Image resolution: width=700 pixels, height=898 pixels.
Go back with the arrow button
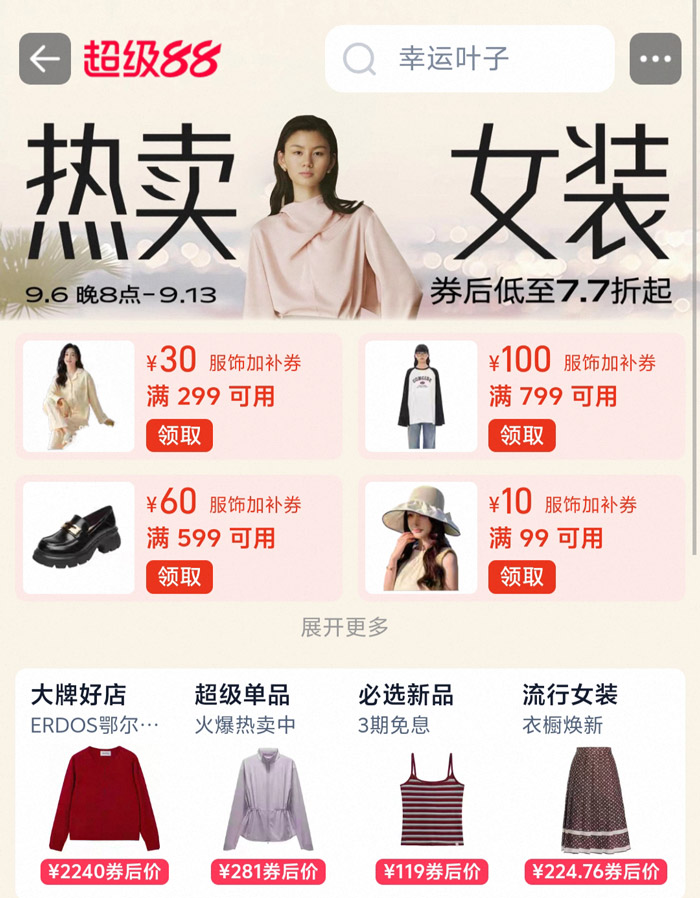click(45, 58)
